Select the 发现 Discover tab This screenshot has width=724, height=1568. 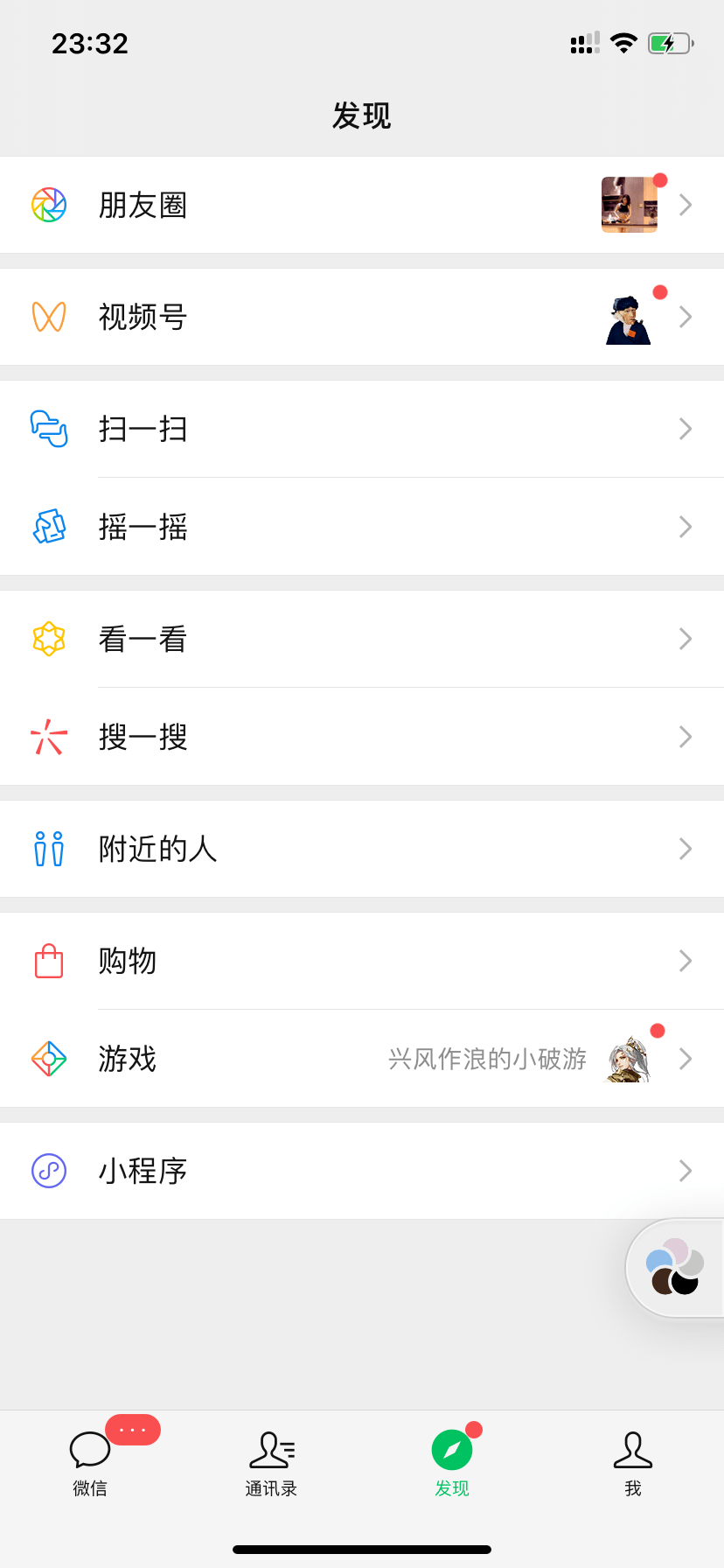pyautogui.click(x=452, y=1463)
